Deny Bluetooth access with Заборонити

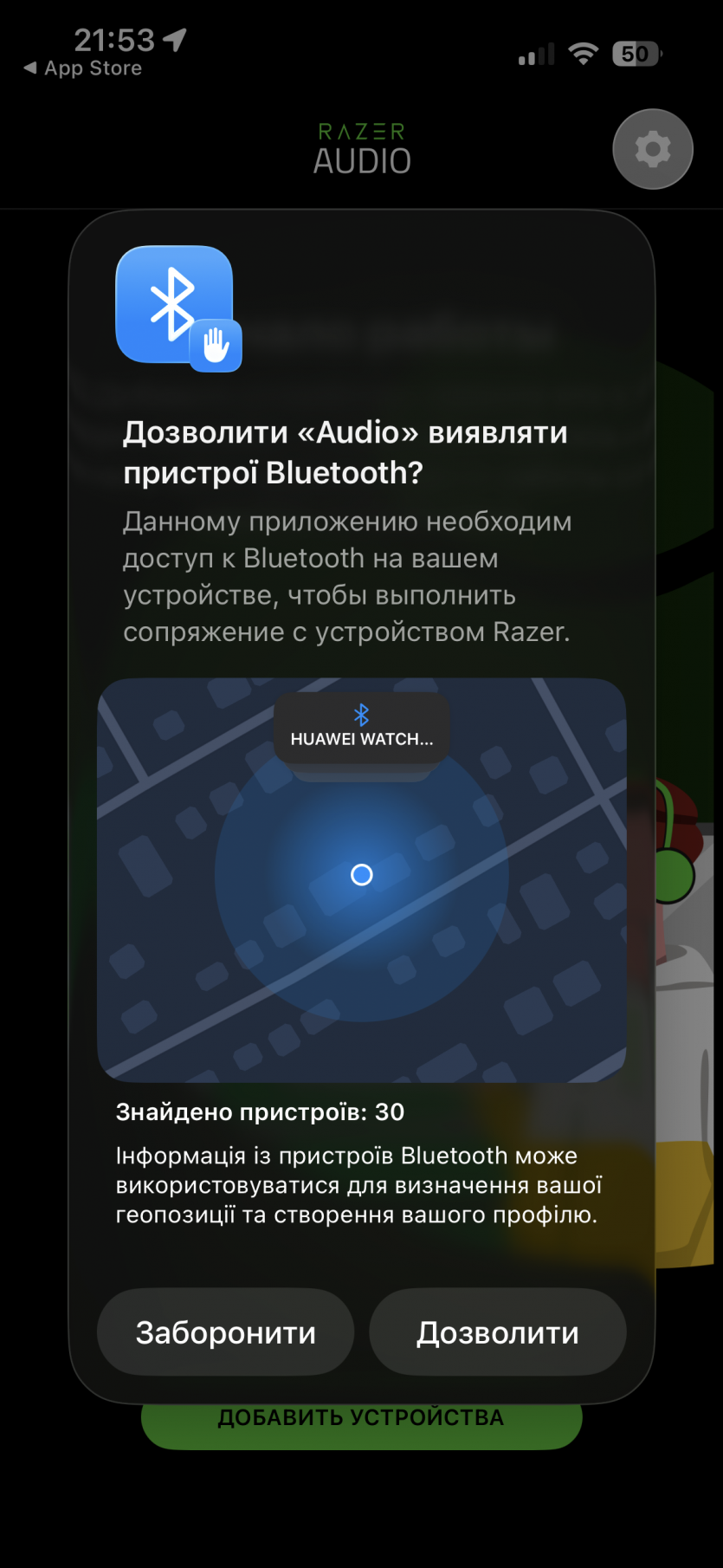[226, 1332]
